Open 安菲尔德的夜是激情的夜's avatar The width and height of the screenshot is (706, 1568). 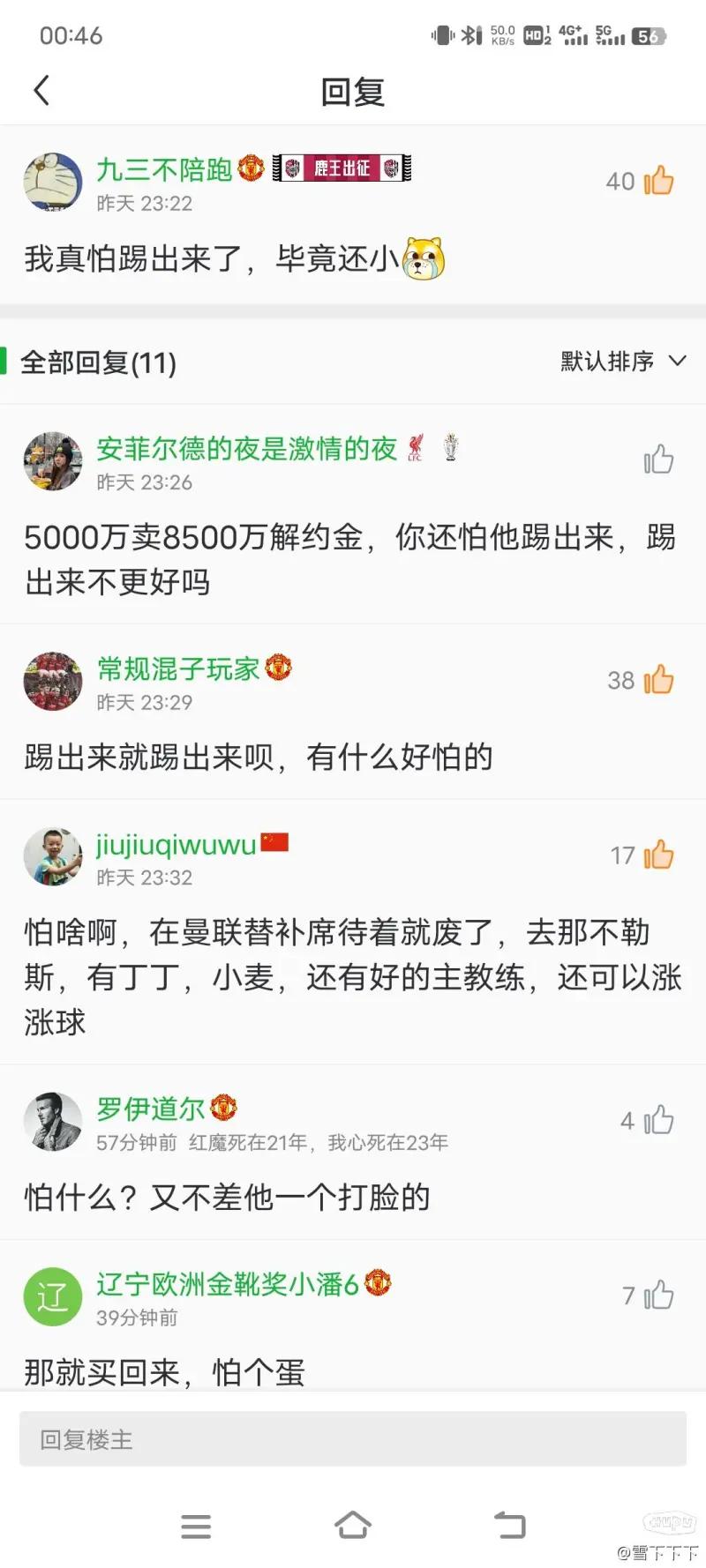53,461
